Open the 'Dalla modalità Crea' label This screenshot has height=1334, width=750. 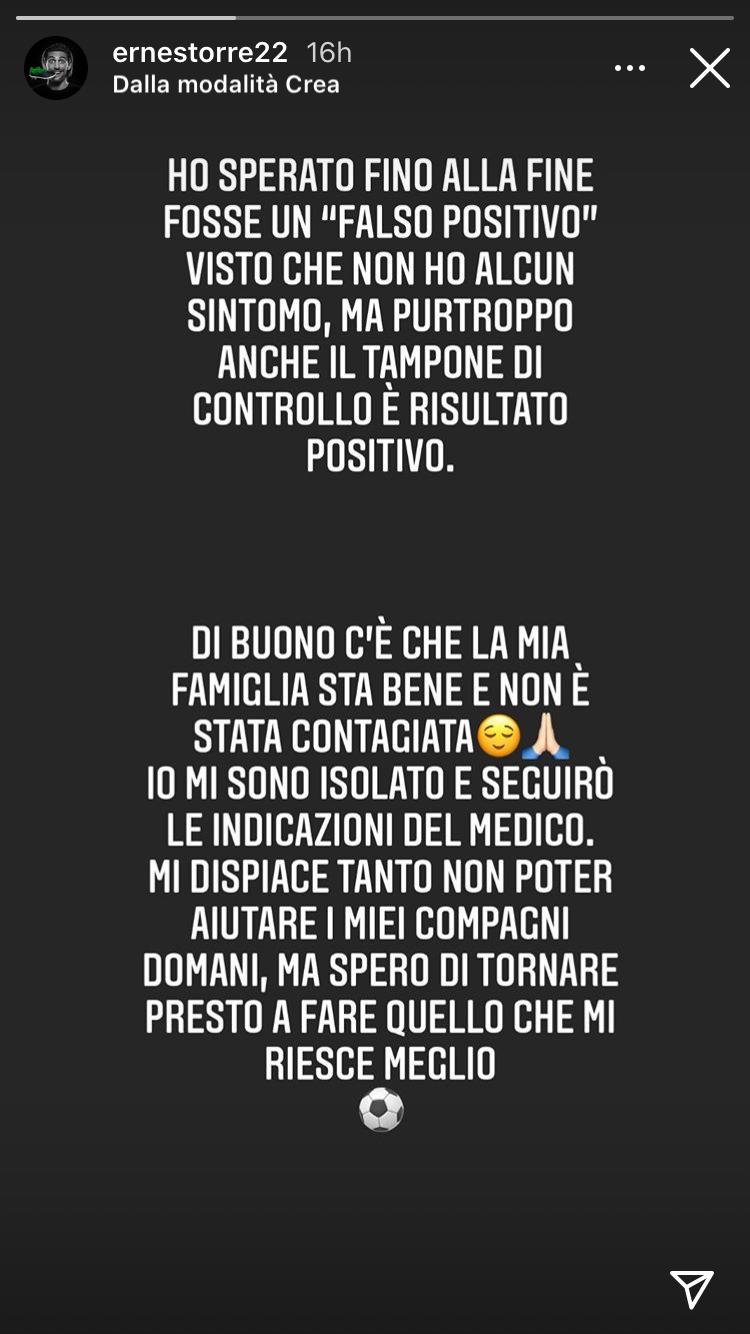point(226,85)
